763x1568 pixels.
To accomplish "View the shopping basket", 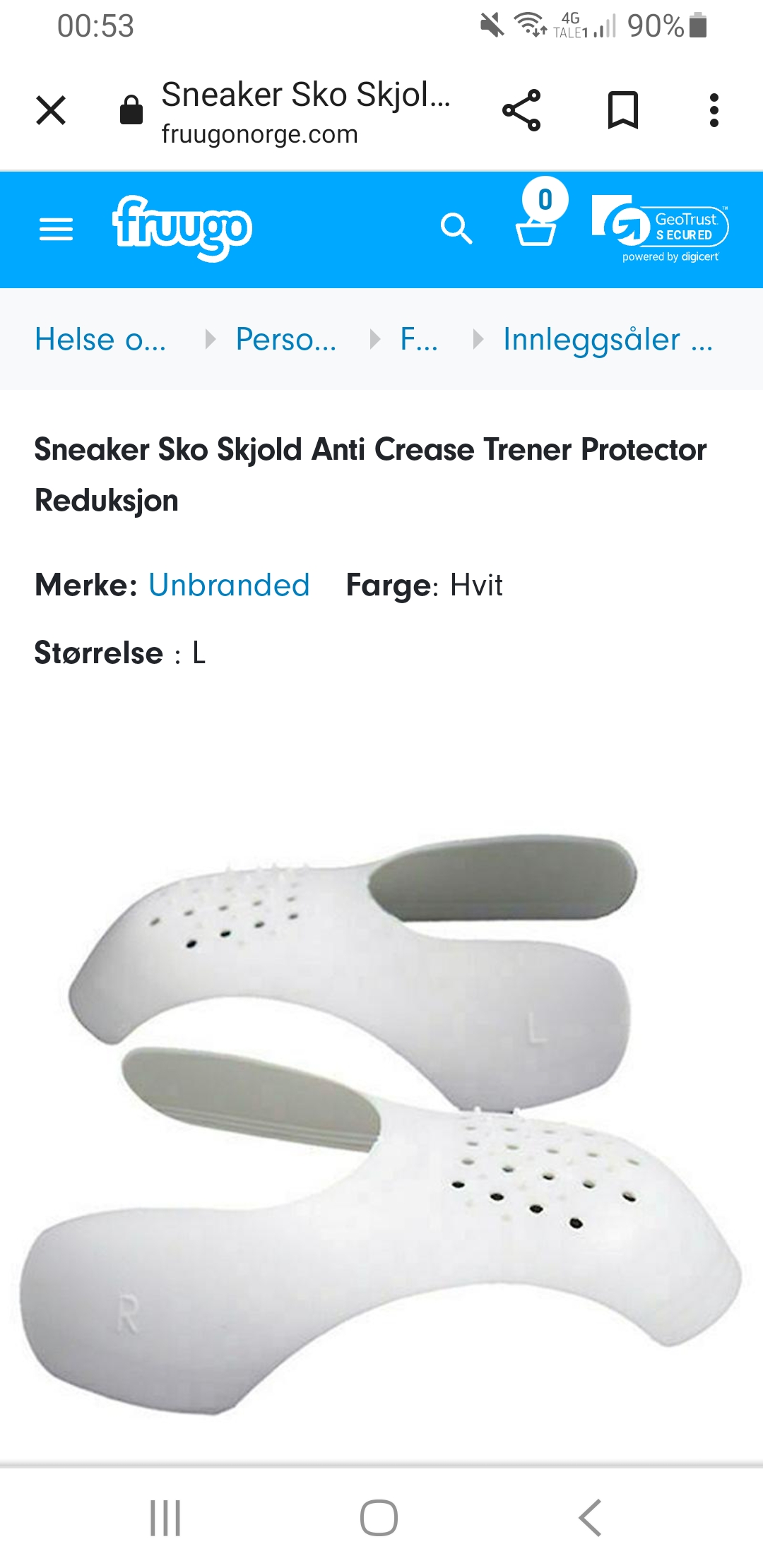I will 540,212.
